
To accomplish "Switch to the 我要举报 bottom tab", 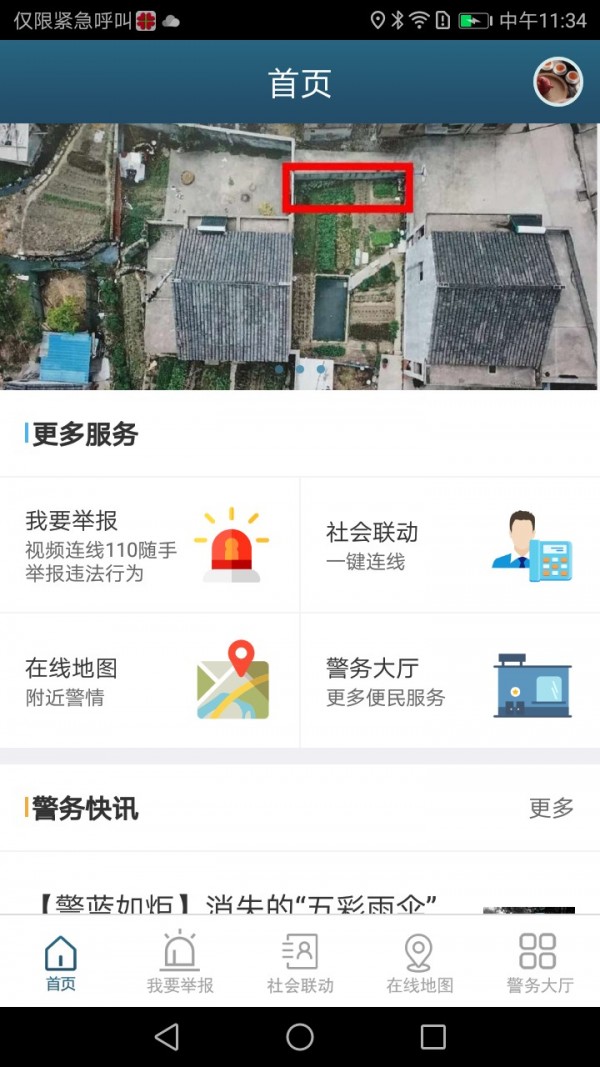I will (180, 963).
